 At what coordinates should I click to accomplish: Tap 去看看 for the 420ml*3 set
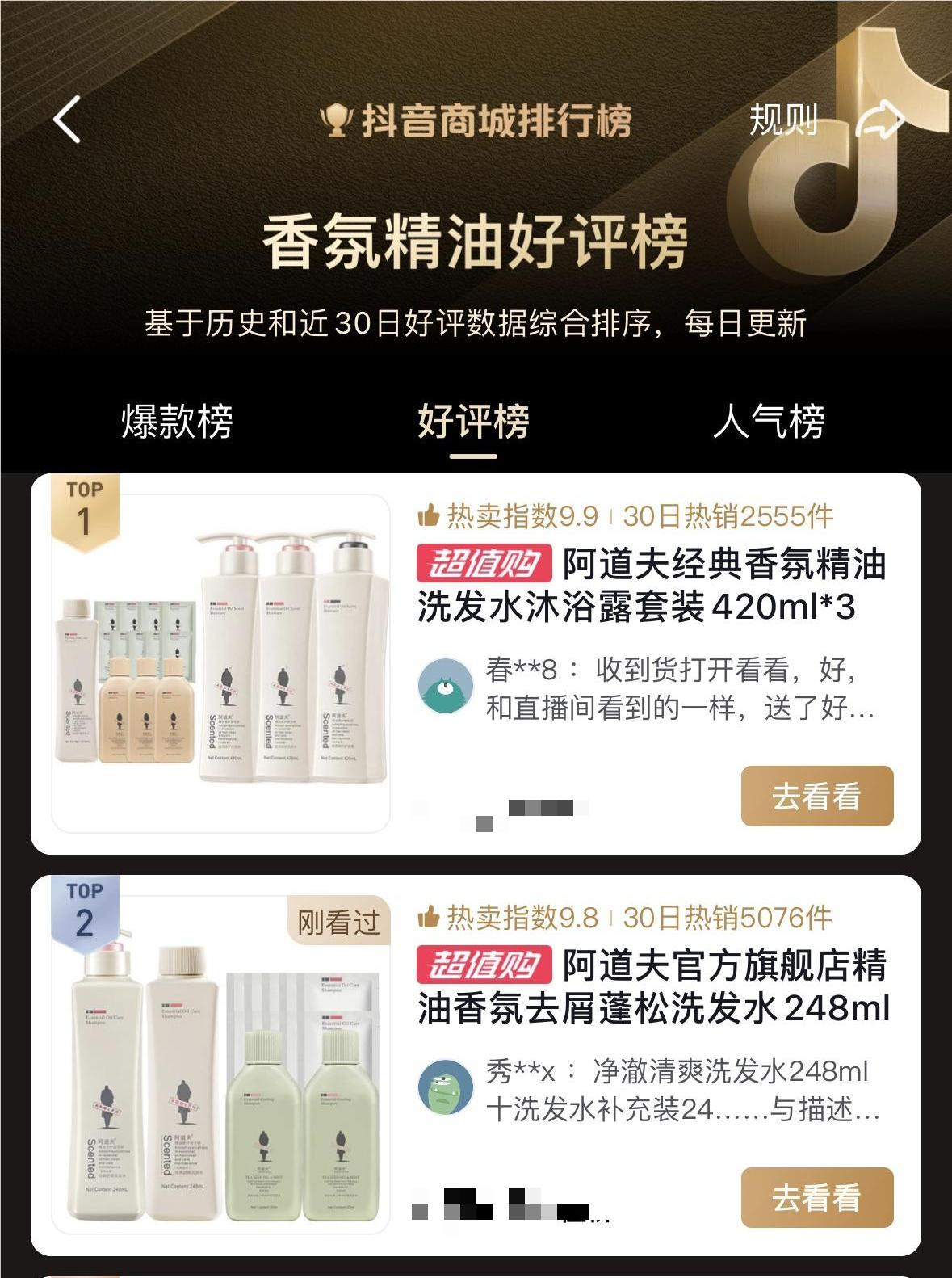[816, 797]
